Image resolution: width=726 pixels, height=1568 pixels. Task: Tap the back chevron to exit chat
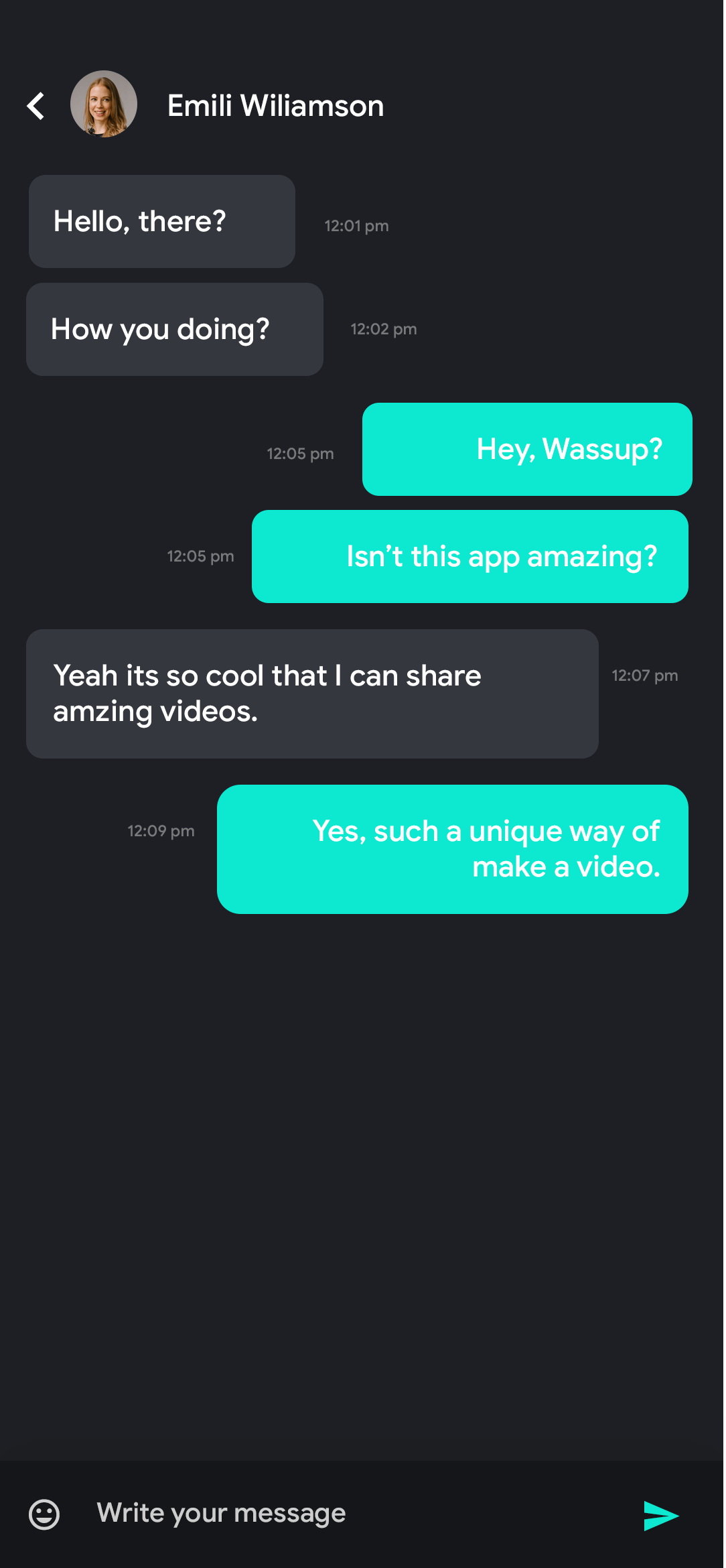click(36, 106)
